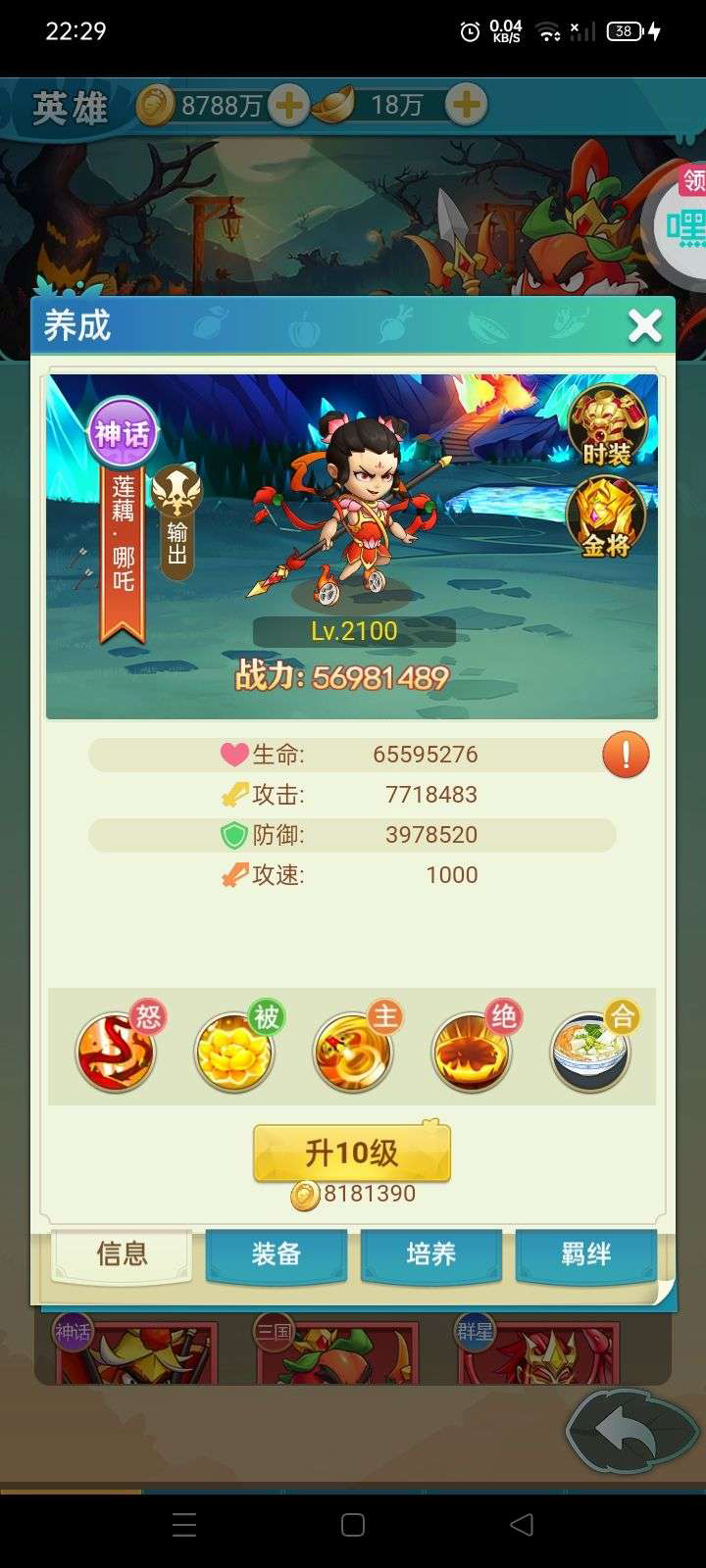Tap the 培养 cultivation tab button

[x=429, y=1255]
